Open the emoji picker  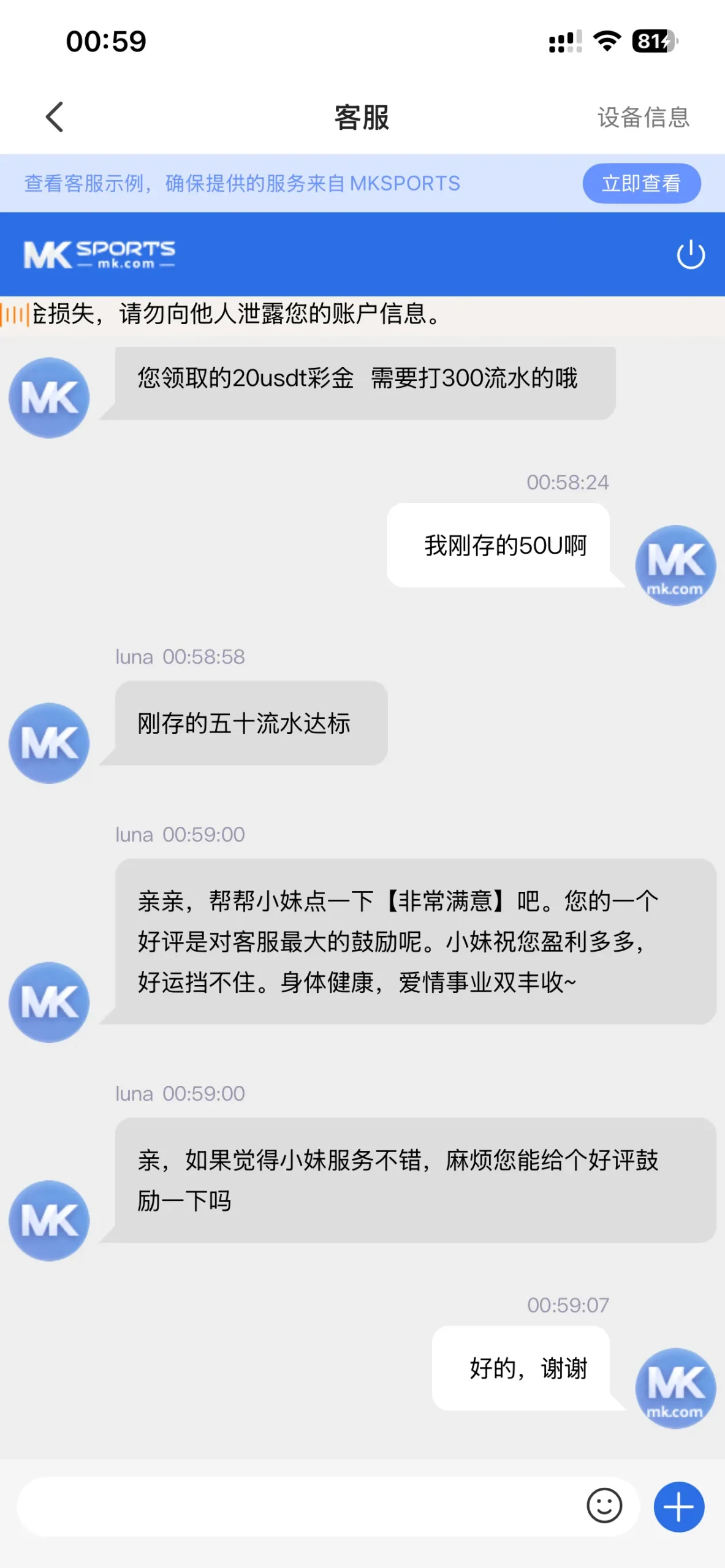604,1506
